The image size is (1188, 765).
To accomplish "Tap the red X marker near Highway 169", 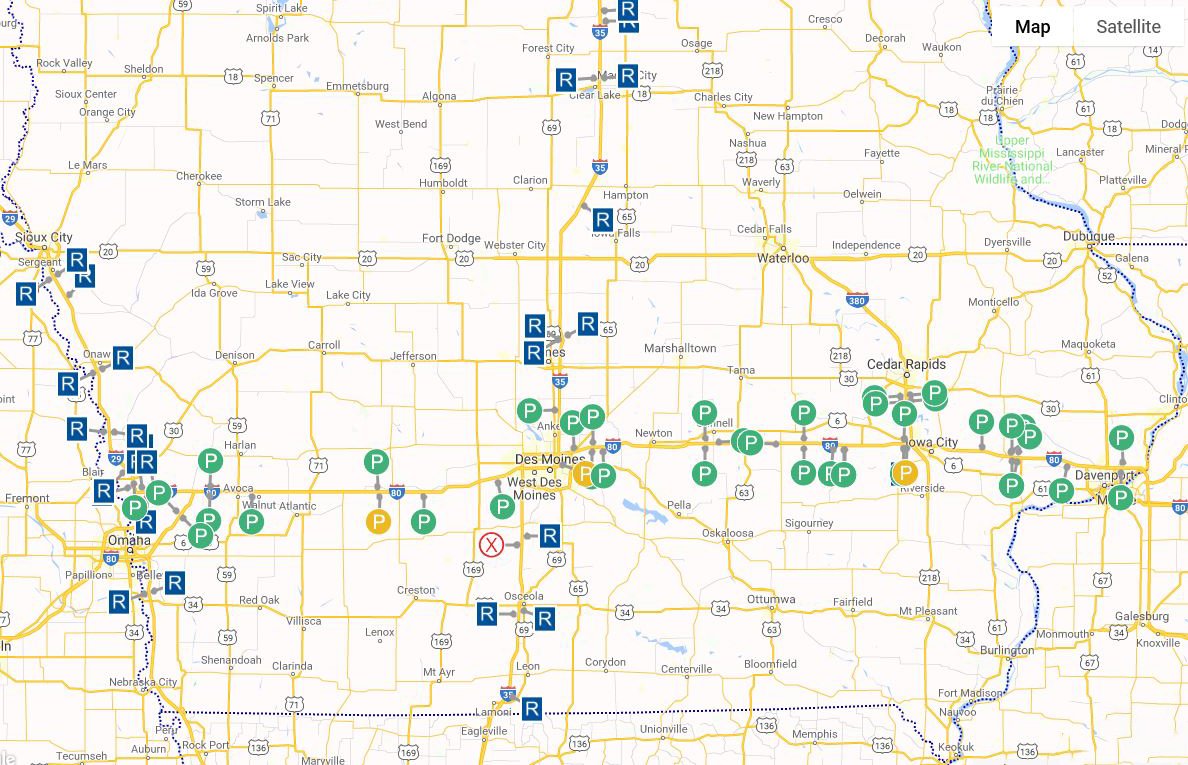I will coord(491,545).
